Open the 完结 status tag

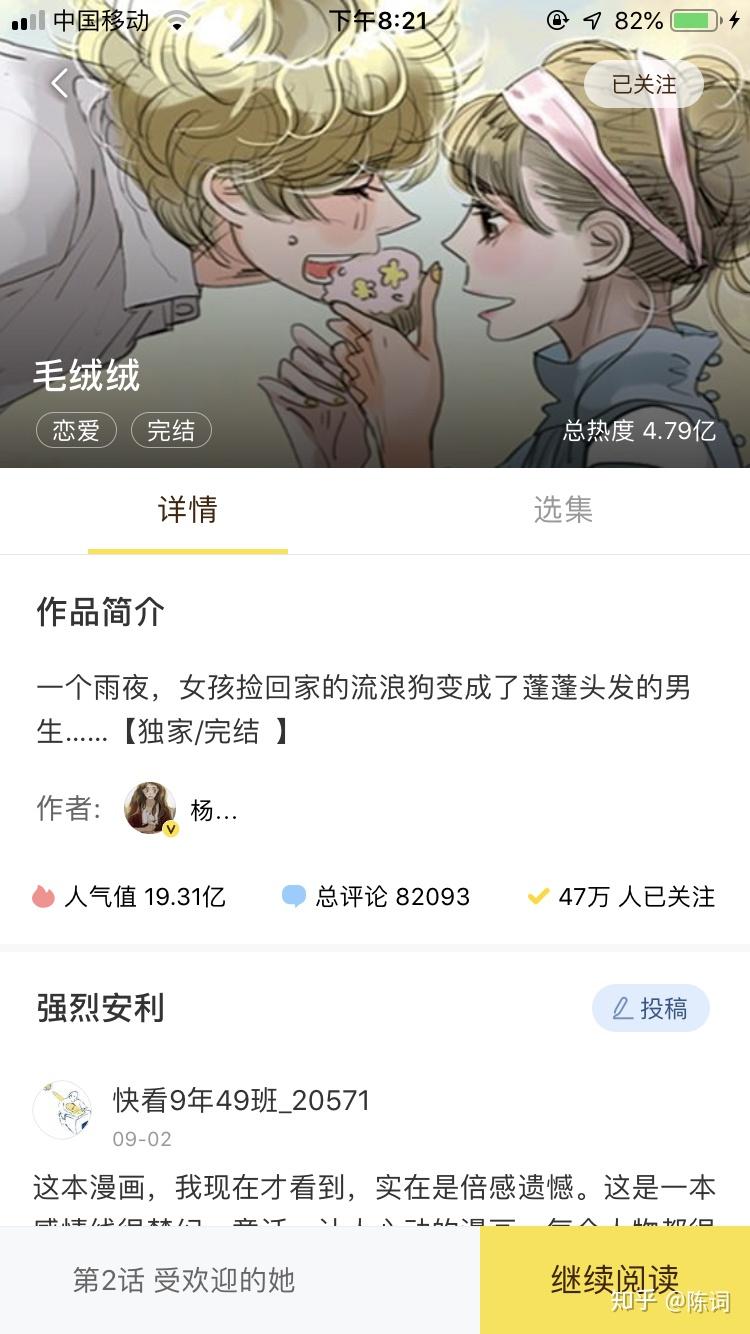click(171, 430)
